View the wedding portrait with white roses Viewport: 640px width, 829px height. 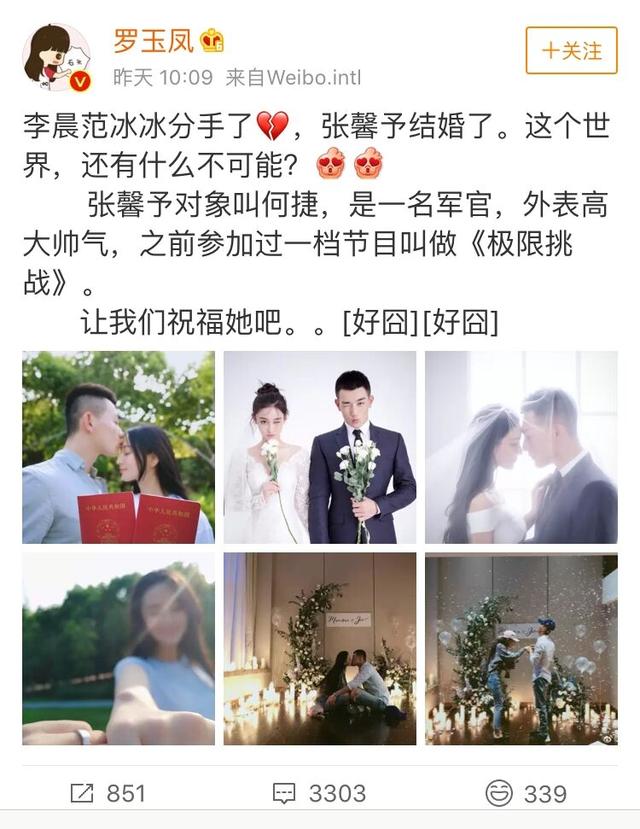click(x=320, y=447)
